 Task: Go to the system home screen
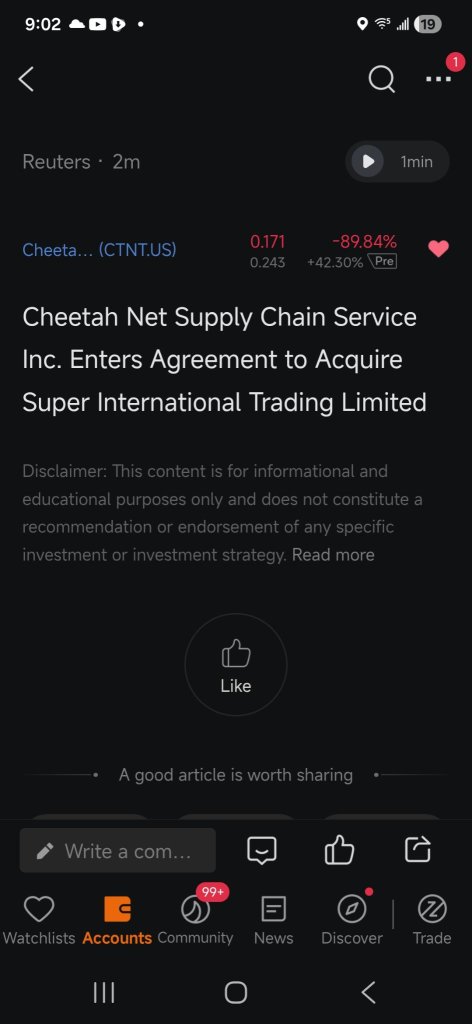click(x=236, y=993)
